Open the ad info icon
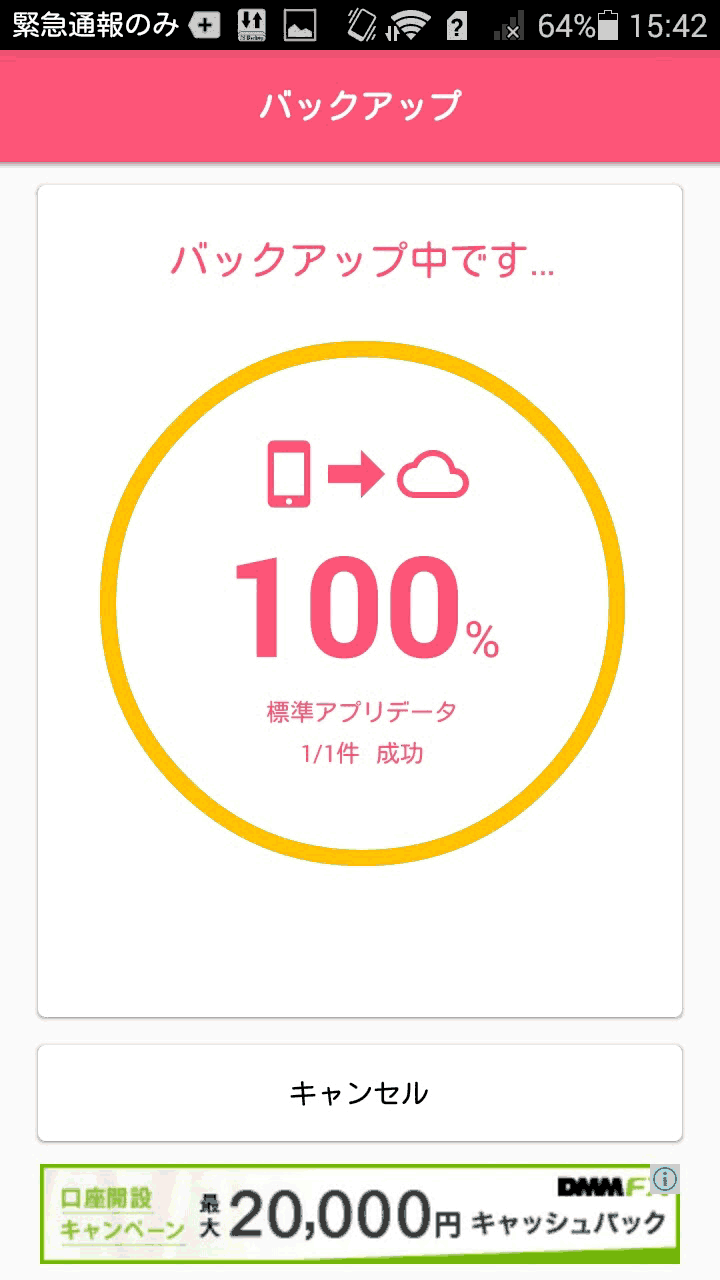 tap(666, 1180)
